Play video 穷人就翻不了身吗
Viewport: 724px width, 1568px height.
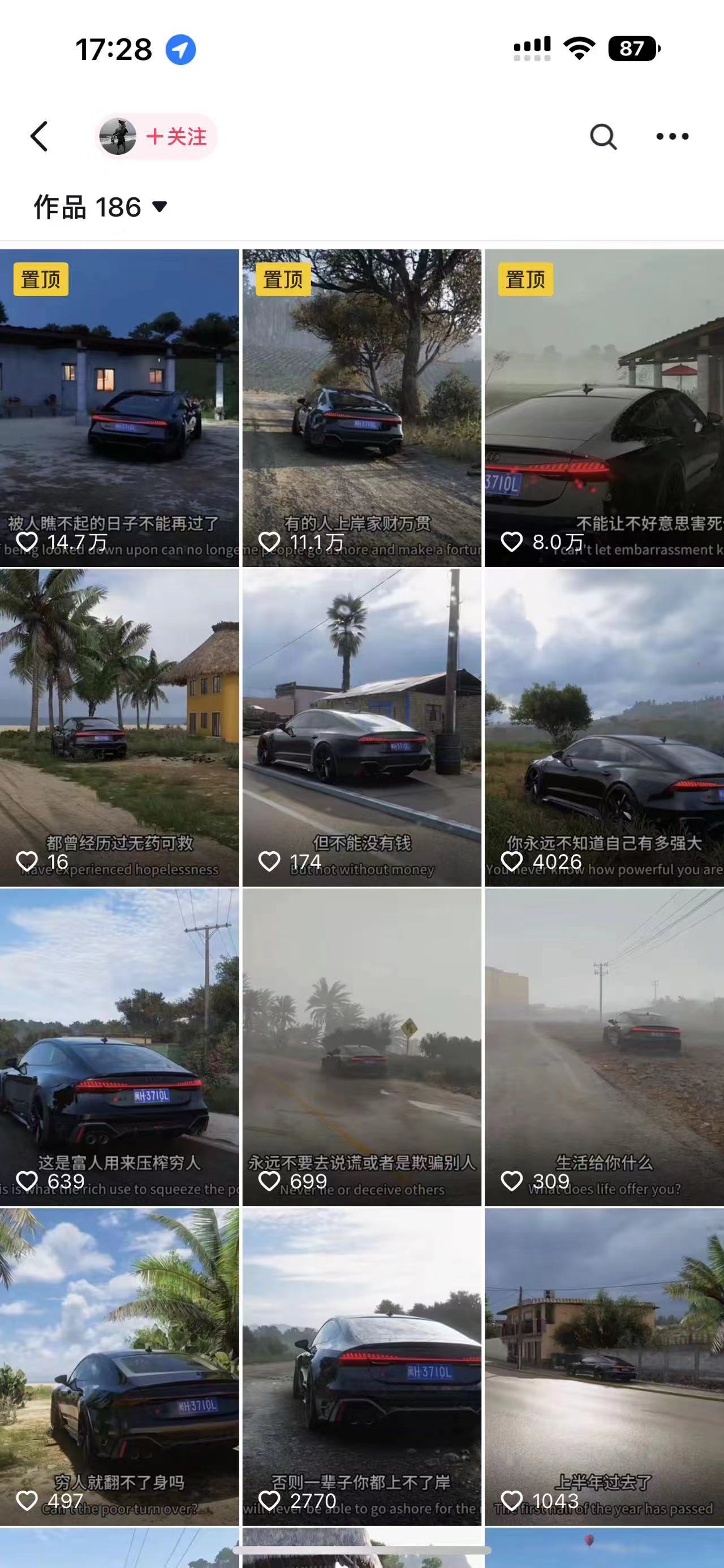pos(119,1367)
